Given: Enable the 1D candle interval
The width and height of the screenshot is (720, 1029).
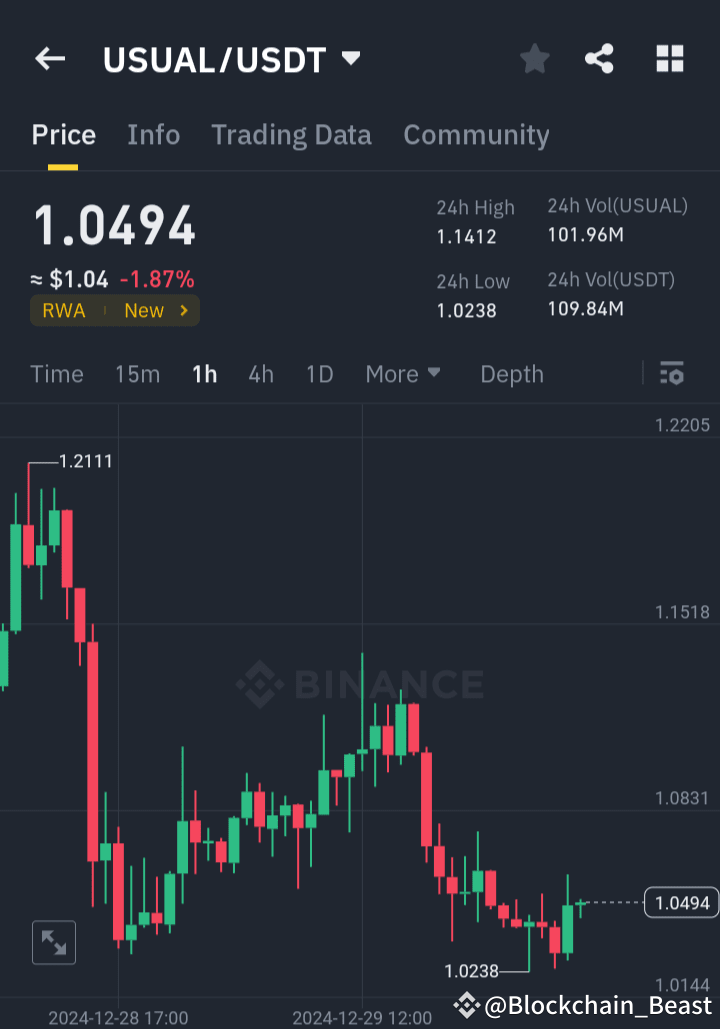Looking at the screenshot, I should tap(319, 374).
